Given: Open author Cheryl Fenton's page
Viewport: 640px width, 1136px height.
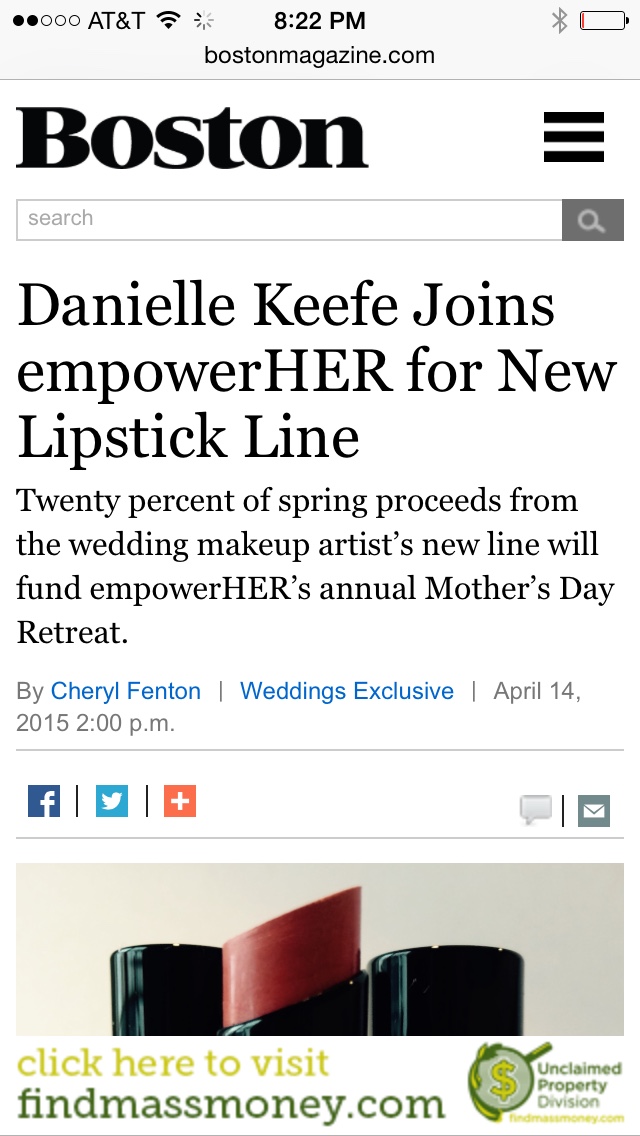Looking at the screenshot, I should point(126,691).
